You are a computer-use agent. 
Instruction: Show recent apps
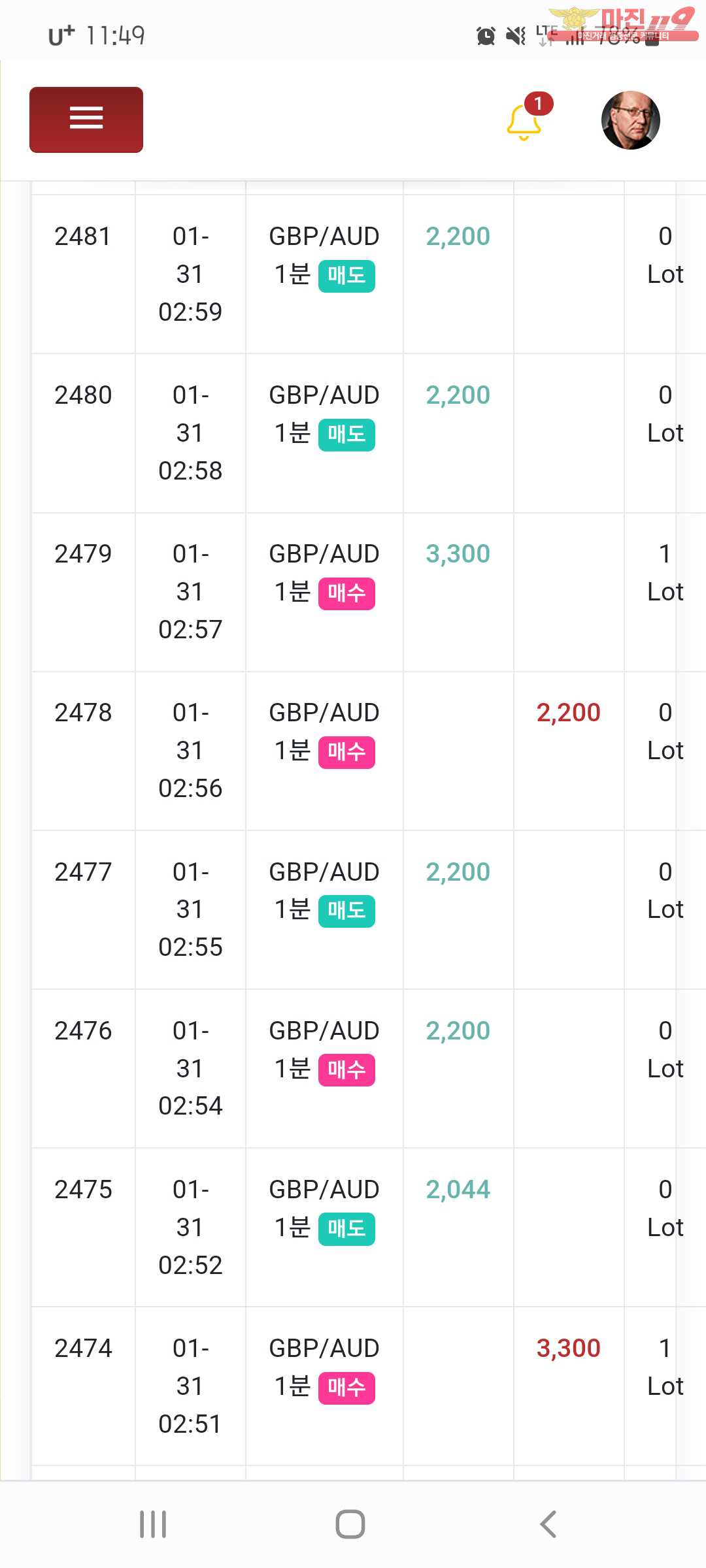pyautogui.click(x=153, y=1524)
